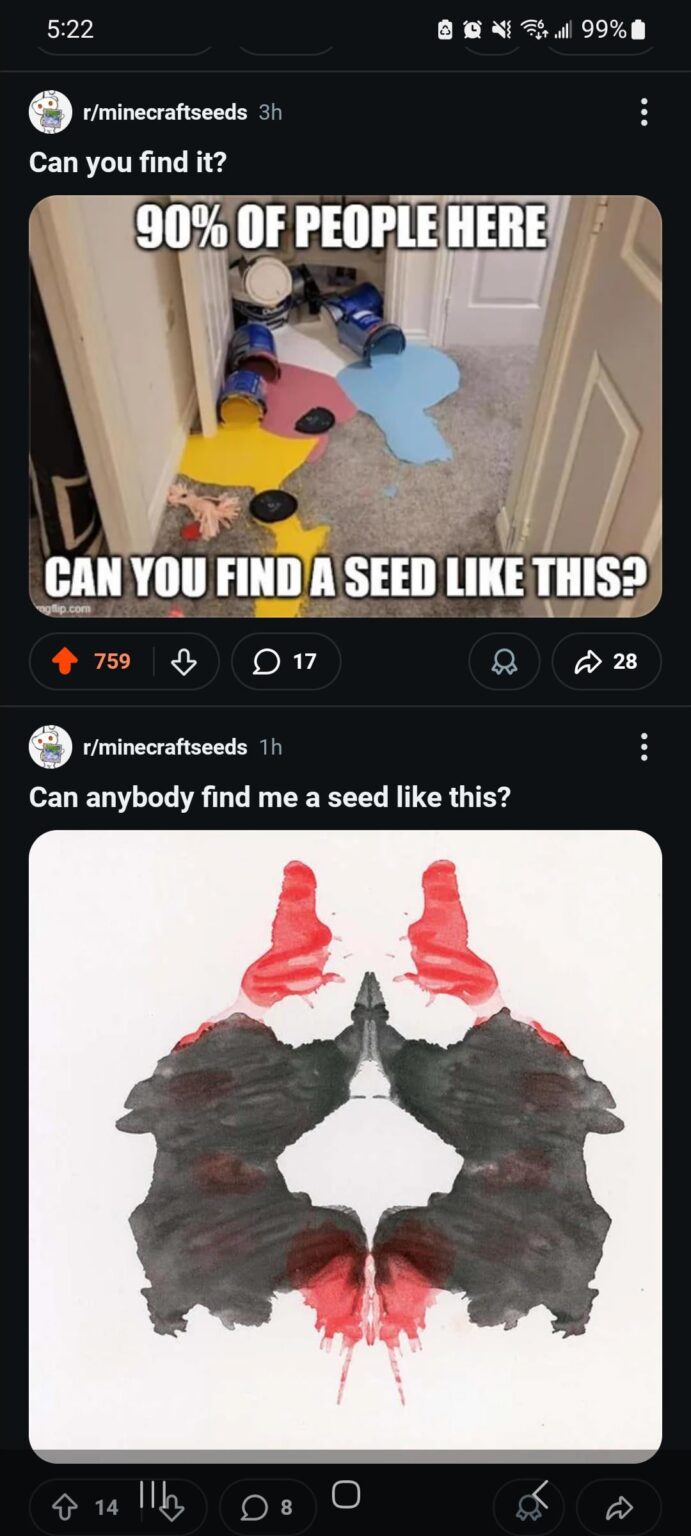
Task: Go to the phone's home screen
Action: click(x=346, y=1494)
